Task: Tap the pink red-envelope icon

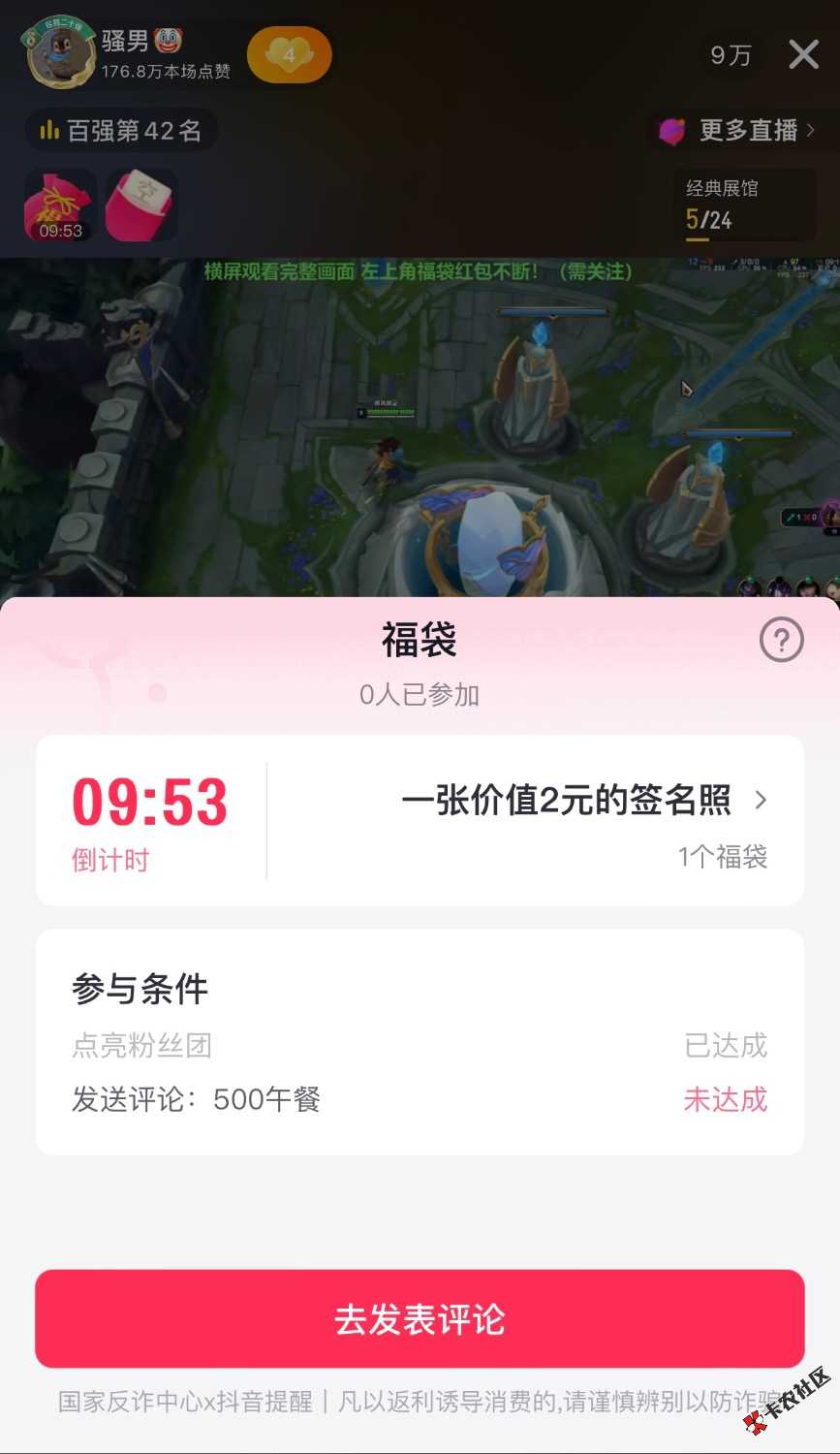Action: [x=141, y=205]
